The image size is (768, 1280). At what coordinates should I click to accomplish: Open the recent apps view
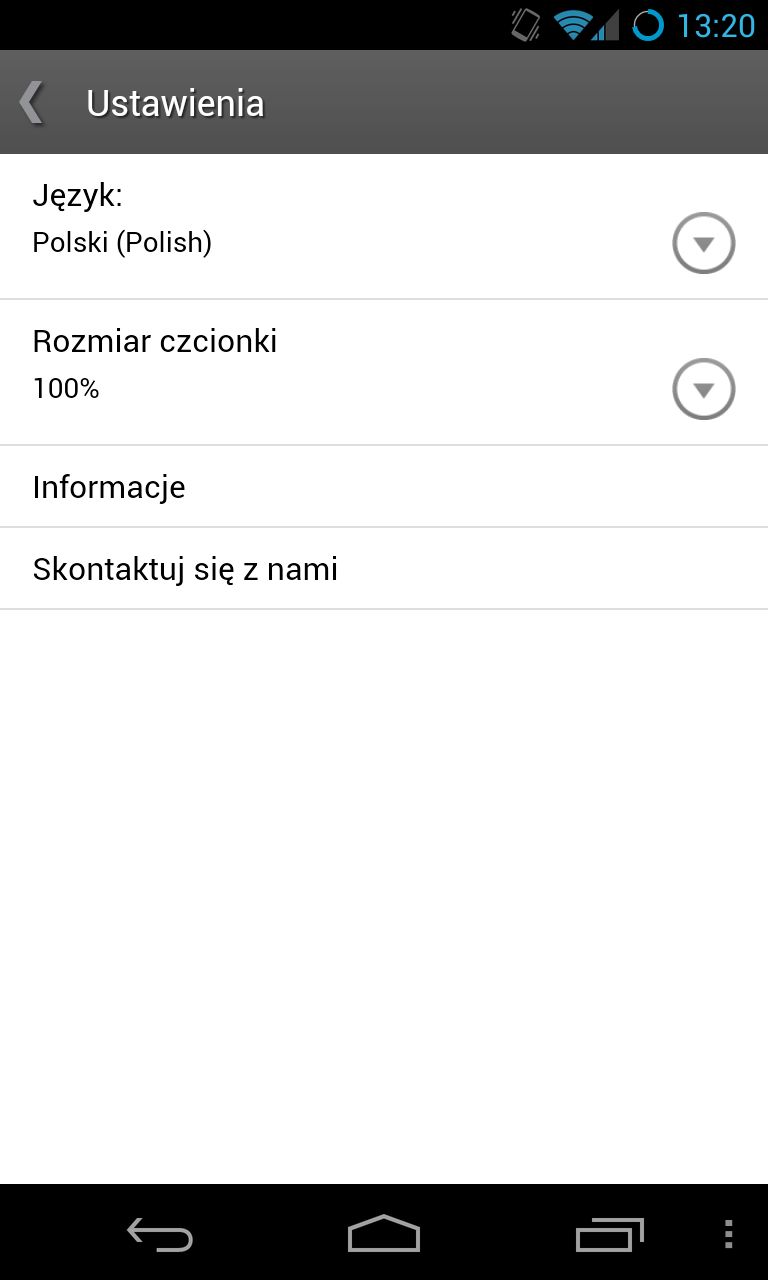(x=610, y=1234)
